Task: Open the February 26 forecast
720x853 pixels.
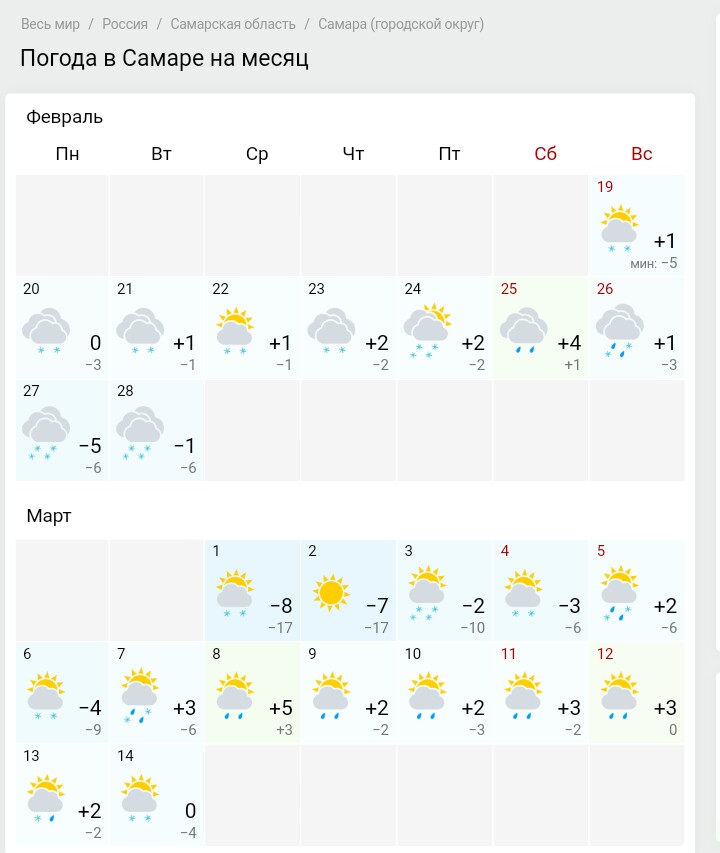Action: pyautogui.click(x=638, y=327)
